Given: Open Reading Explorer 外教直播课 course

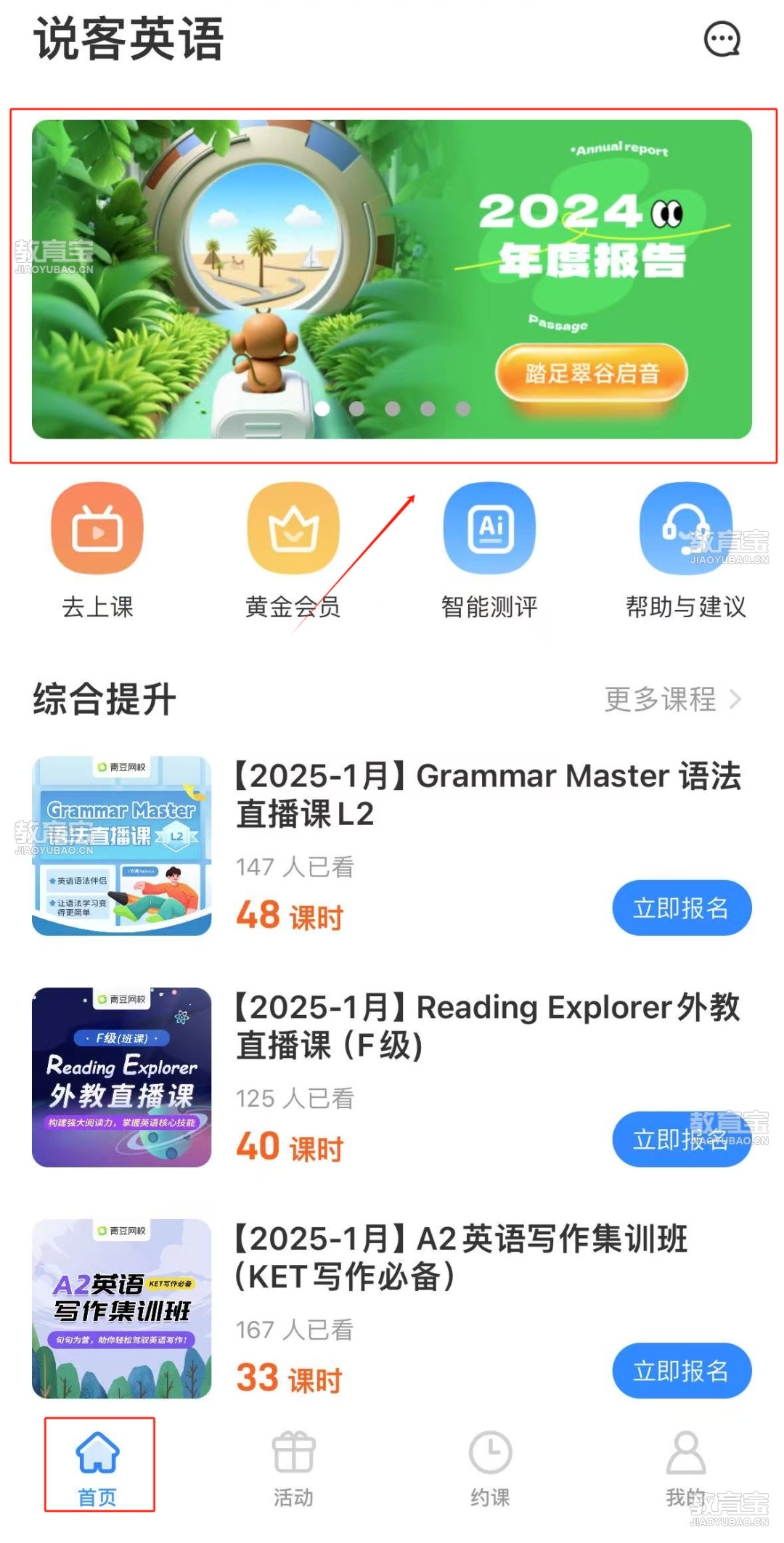Looking at the screenshot, I should click(x=486, y=1026).
